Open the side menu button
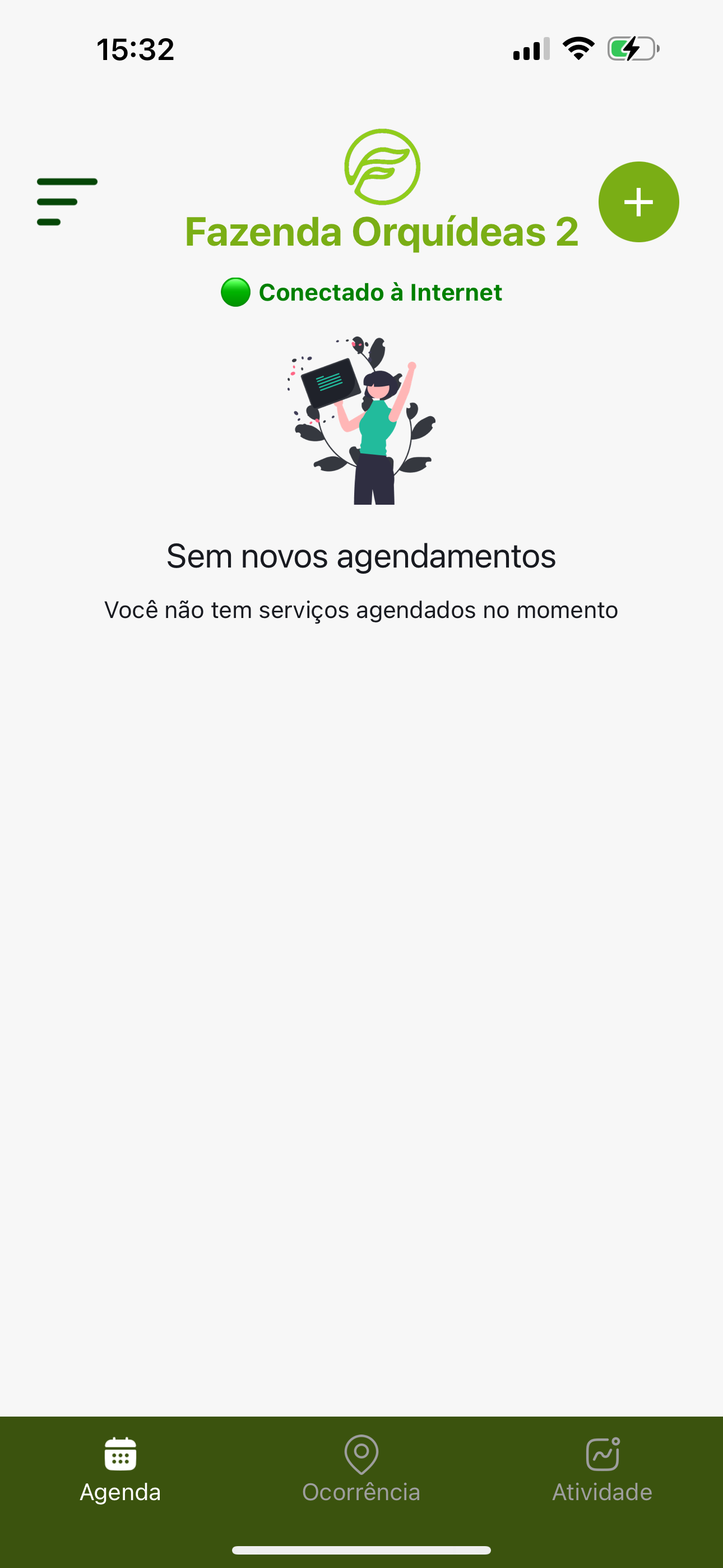Viewport: 723px width, 1568px height. point(67,202)
